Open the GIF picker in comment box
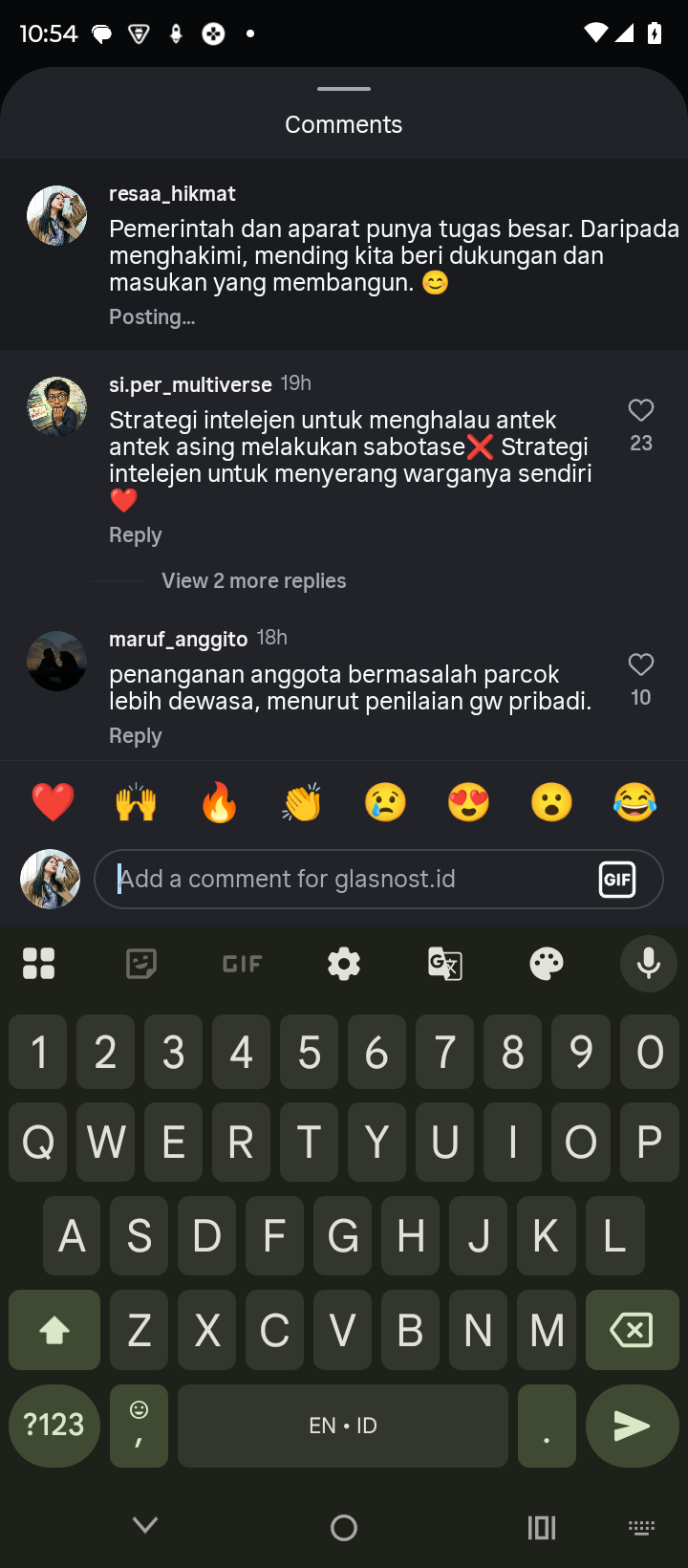The image size is (688, 1568). (x=616, y=879)
